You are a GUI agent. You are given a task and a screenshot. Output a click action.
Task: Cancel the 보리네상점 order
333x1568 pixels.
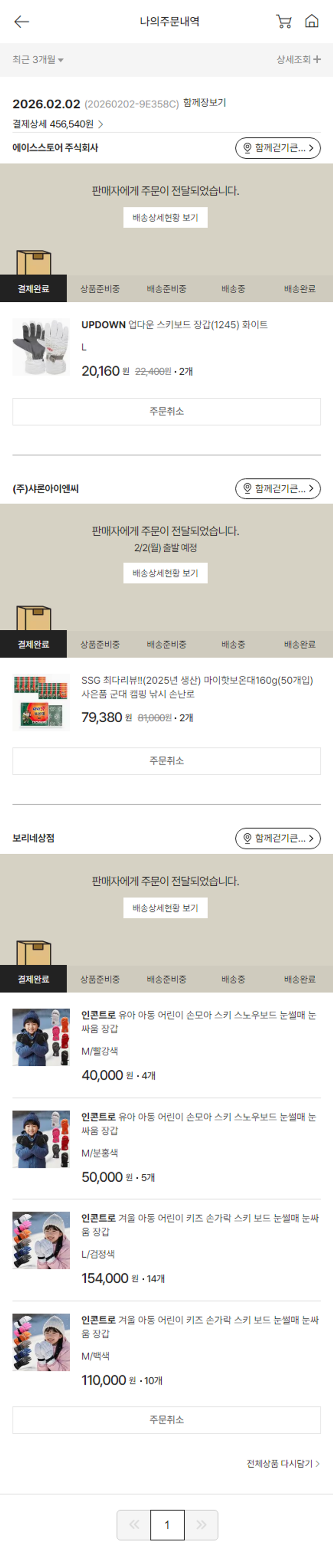(x=166, y=1420)
